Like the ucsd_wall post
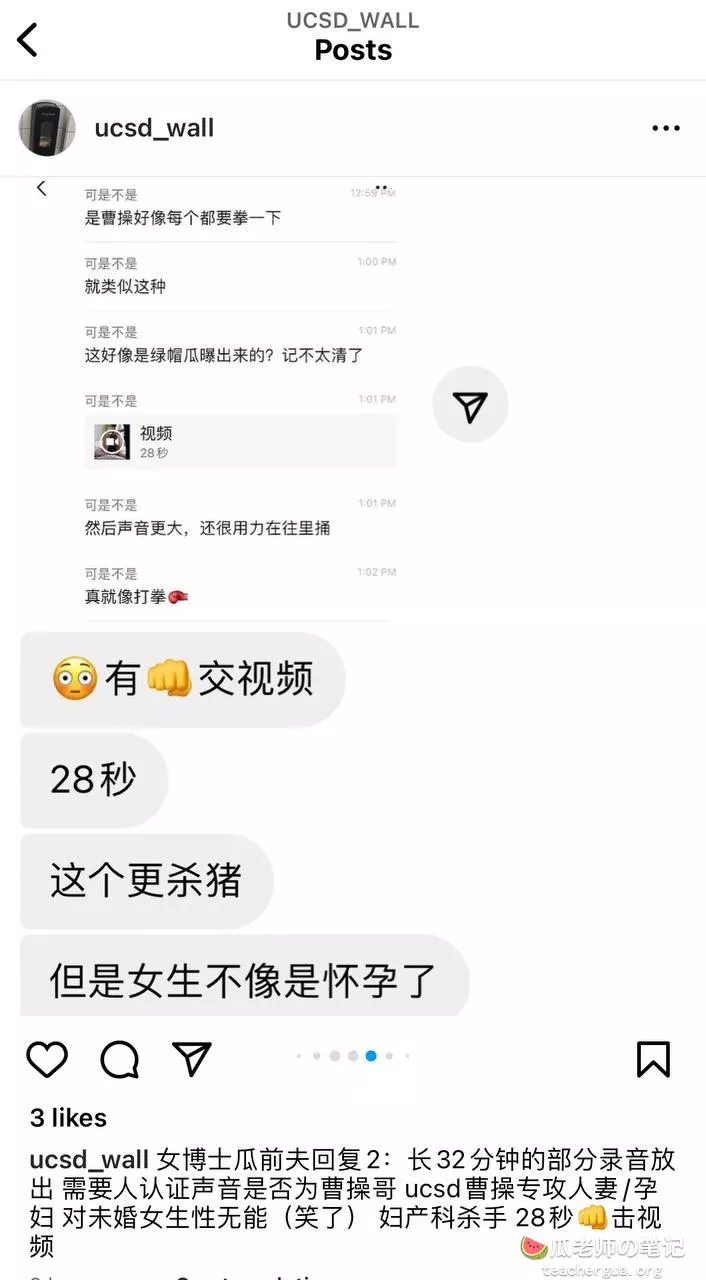The height and width of the screenshot is (1280, 706). pos(47,1059)
